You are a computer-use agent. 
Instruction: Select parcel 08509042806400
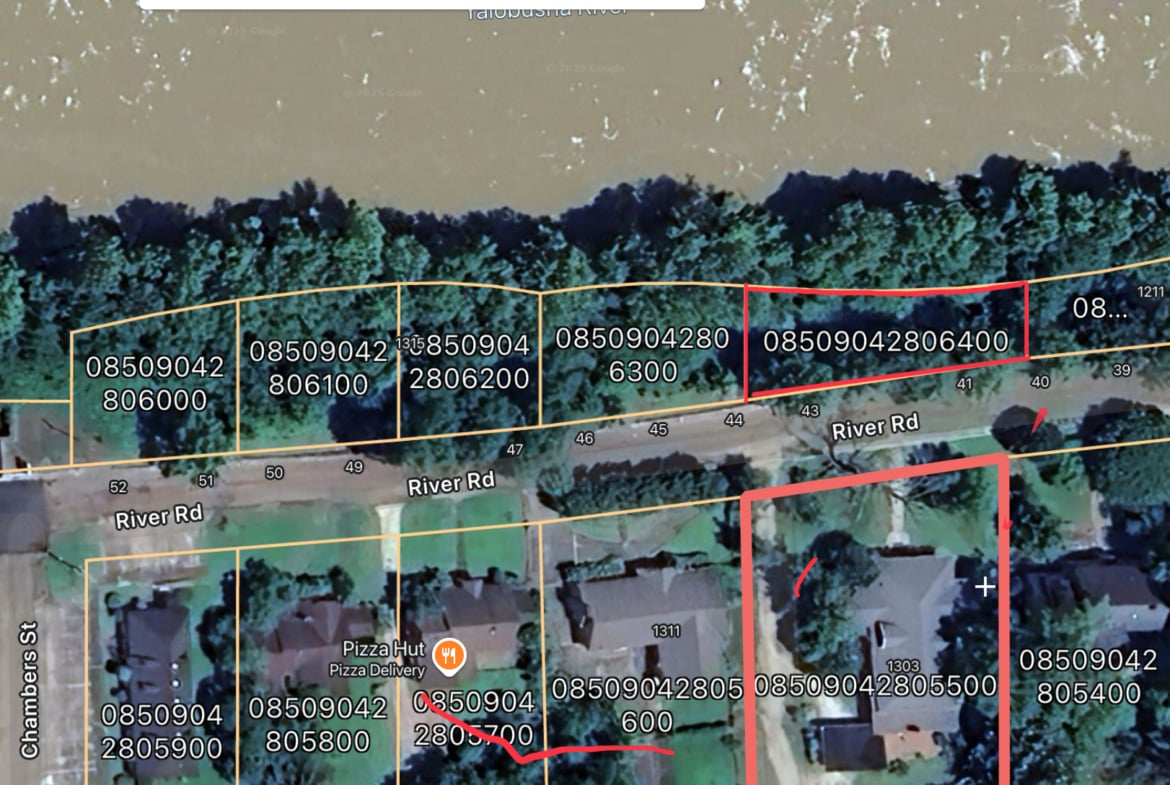885,341
